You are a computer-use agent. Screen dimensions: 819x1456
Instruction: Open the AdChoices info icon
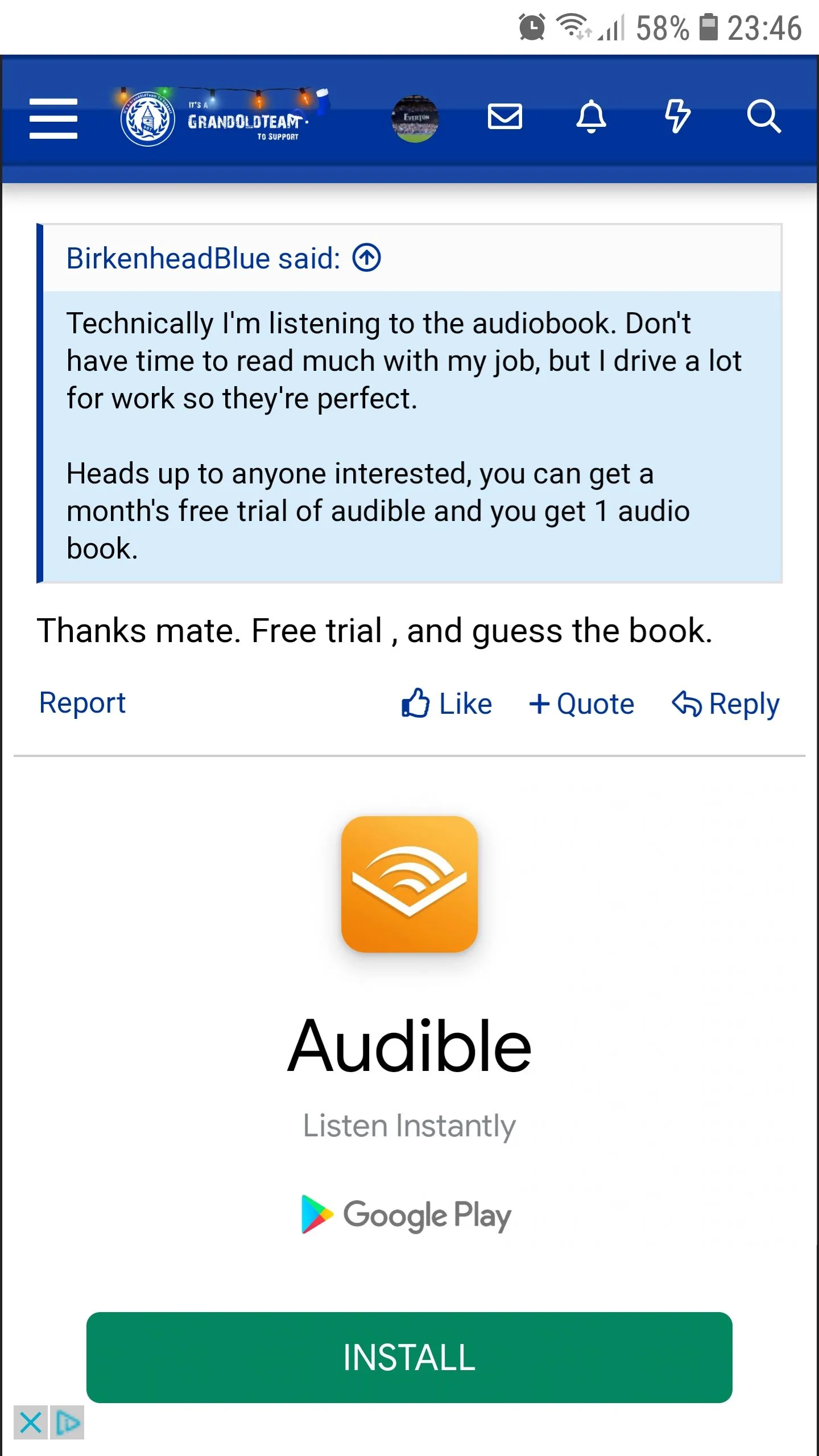(68, 1423)
